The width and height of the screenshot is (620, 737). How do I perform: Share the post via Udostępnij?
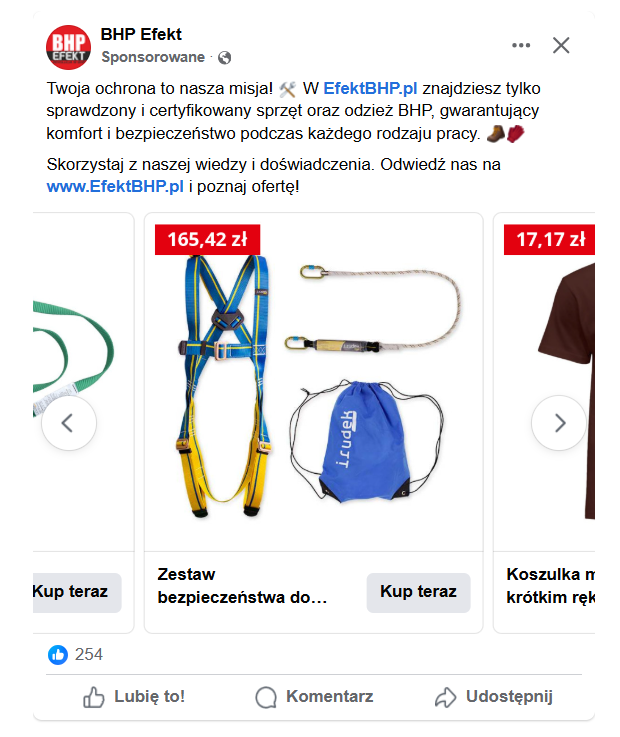(493, 697)
